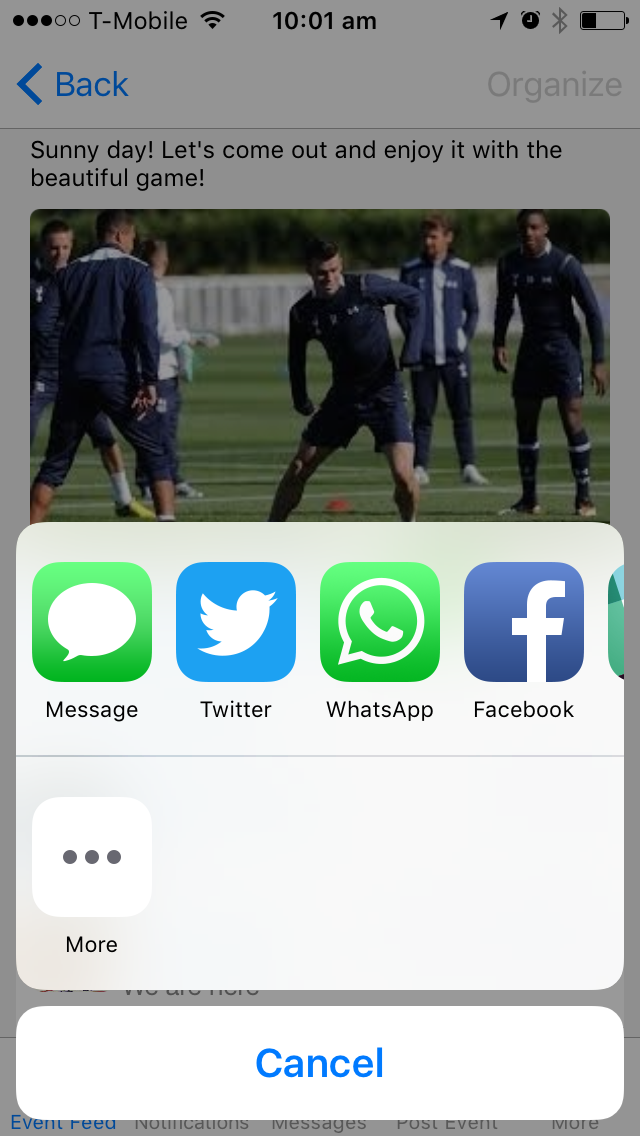Image resolution: width=640 pixels, height=1136 pixels.
Task: Cancel the share sheet
Action: [320, 1063]
